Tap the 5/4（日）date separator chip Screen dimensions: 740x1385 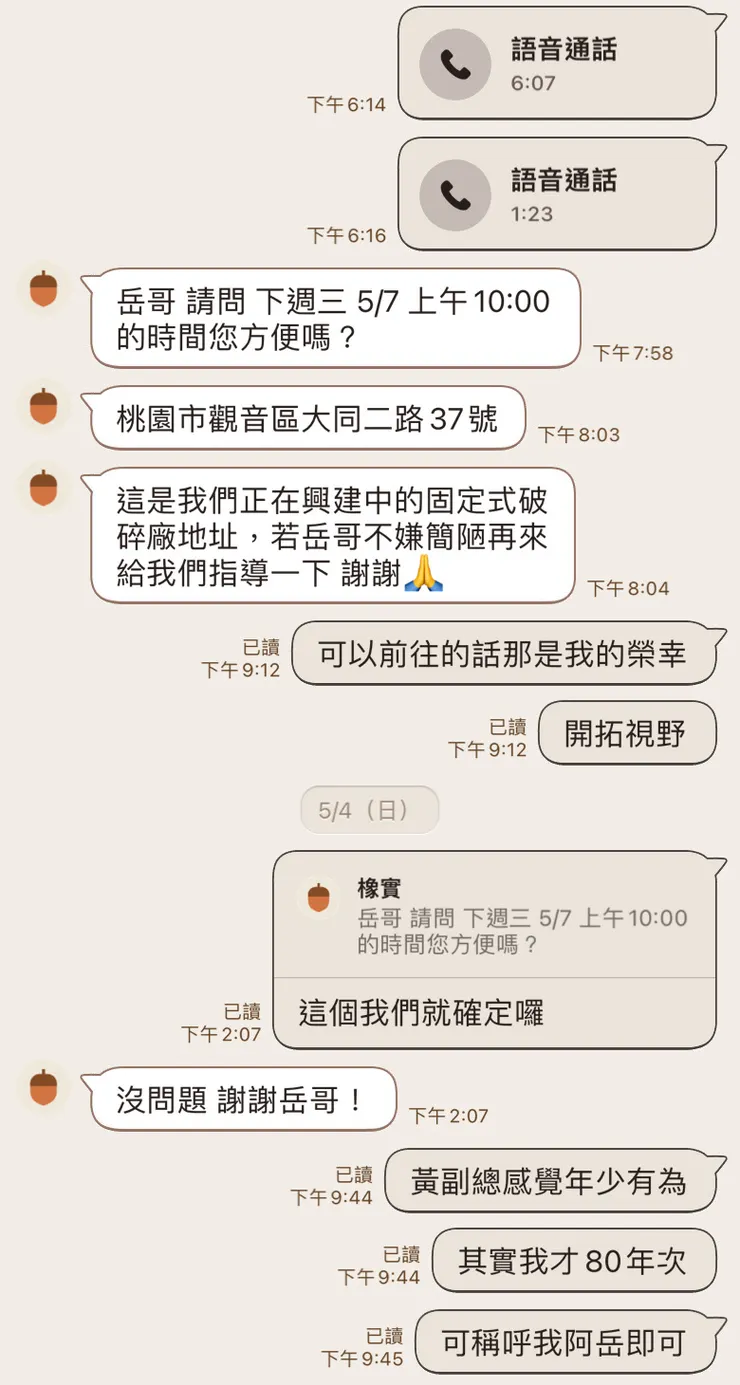[369, 810]
